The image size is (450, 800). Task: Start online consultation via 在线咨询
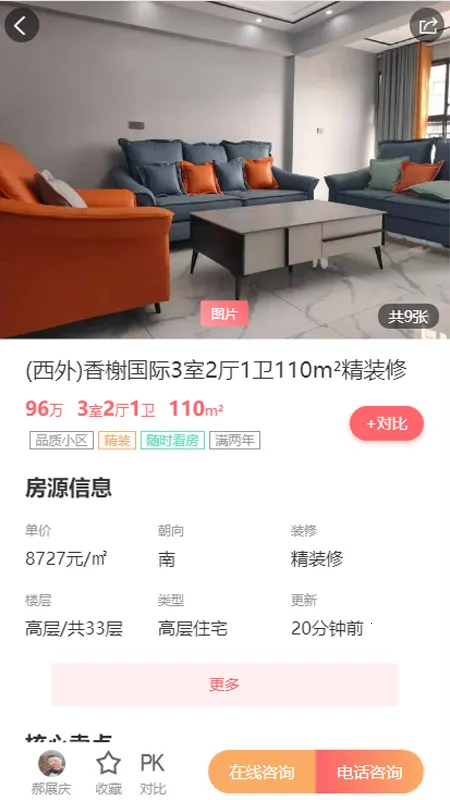262,772
